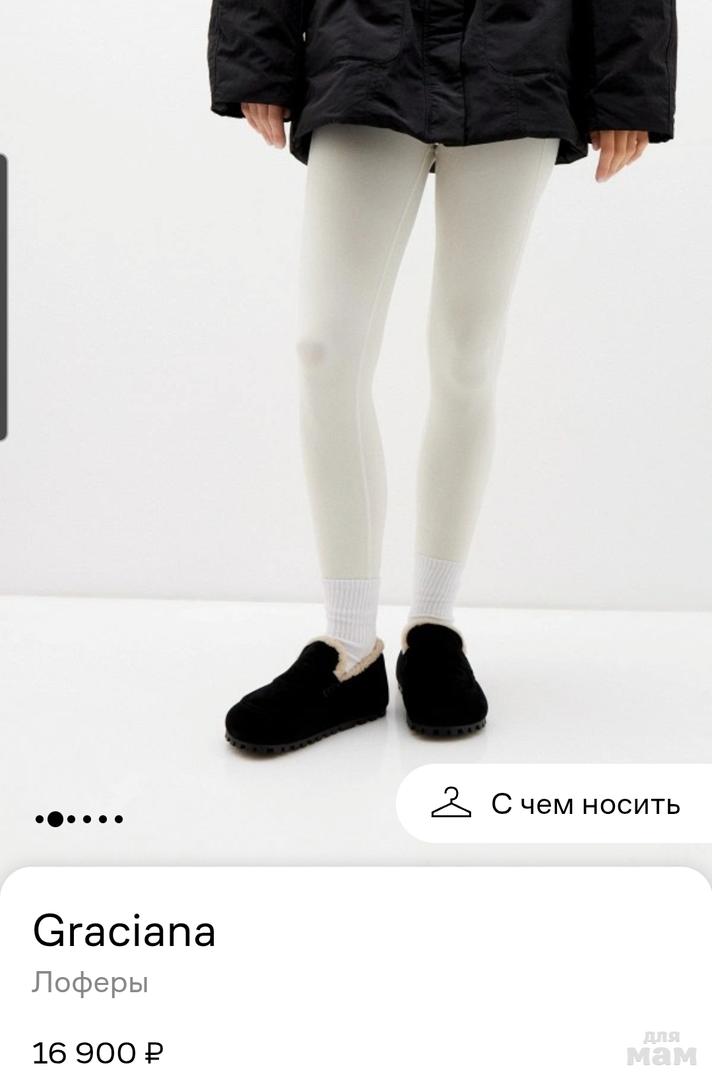This screenshot has width=712, height=1080.
Task: Open the "С чем носить" outfit suggestions
Action: pos(556,804)
